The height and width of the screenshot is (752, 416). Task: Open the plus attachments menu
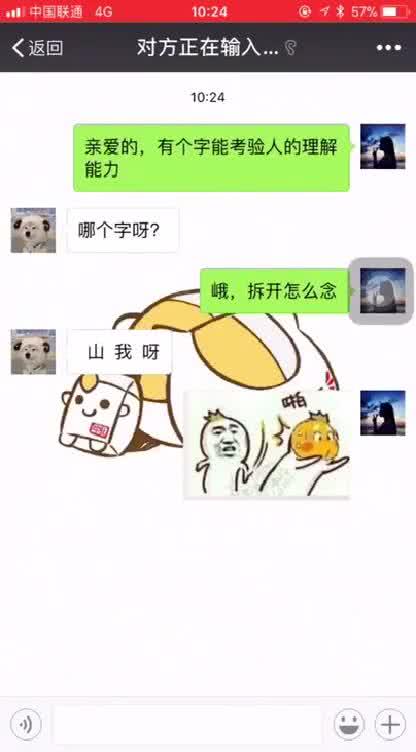point(390,724)
